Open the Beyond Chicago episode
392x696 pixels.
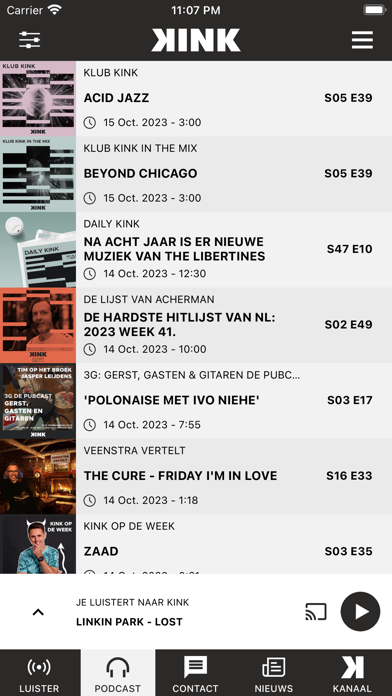(x=196, y=174)
